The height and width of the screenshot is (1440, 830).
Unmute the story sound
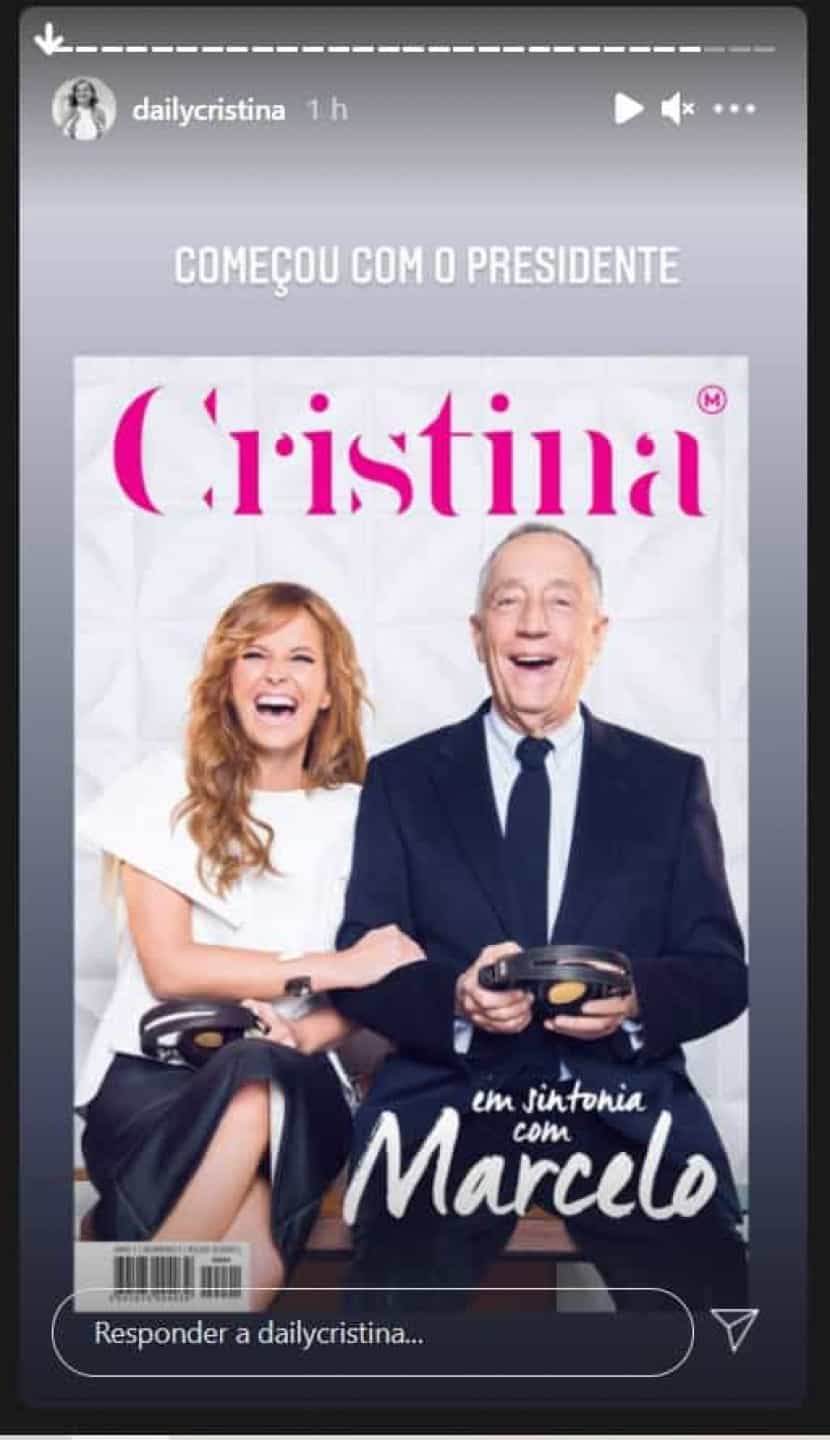click(x=678, y=108)
